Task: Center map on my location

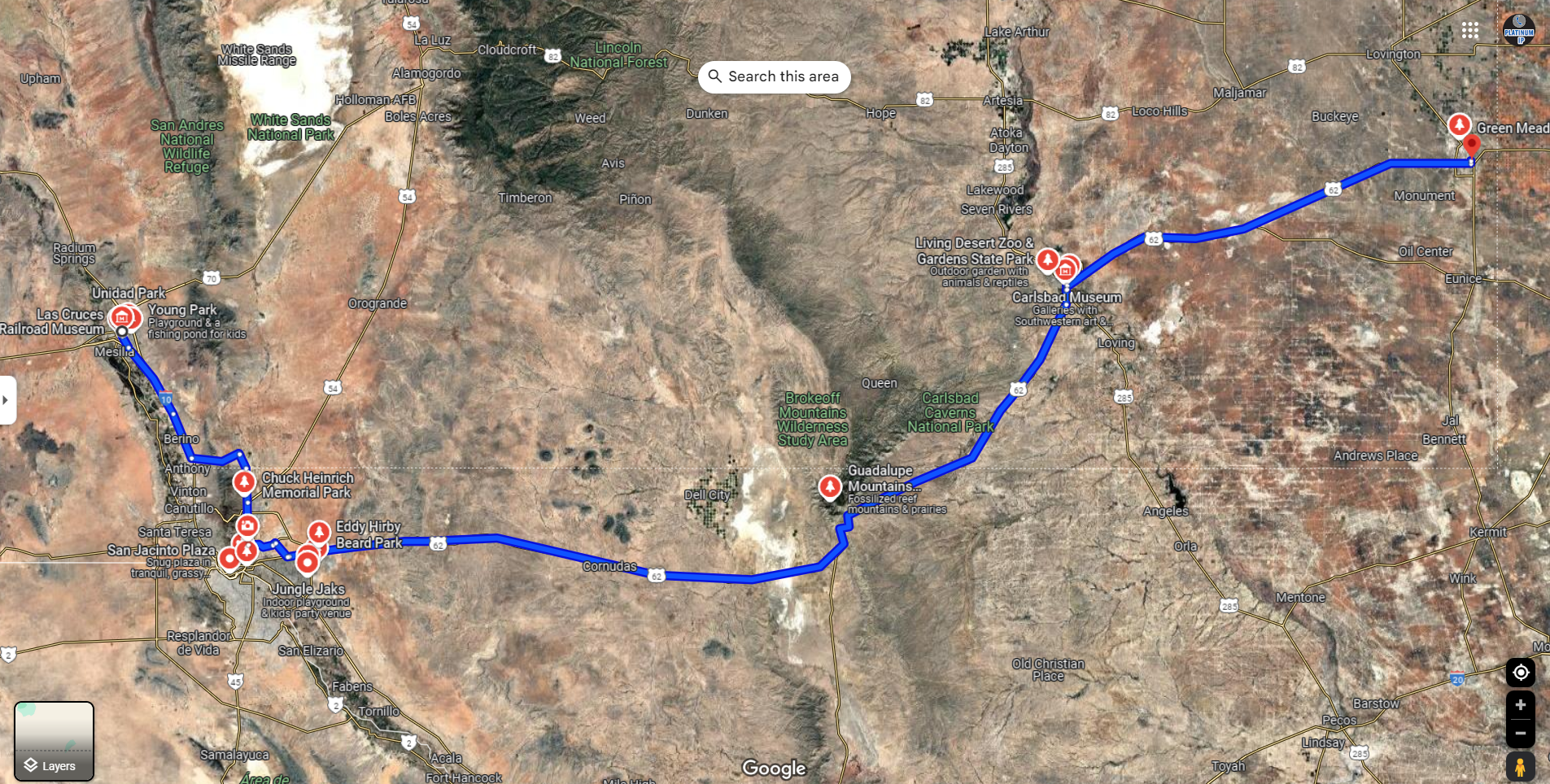Action: (x=1520, y=673)
